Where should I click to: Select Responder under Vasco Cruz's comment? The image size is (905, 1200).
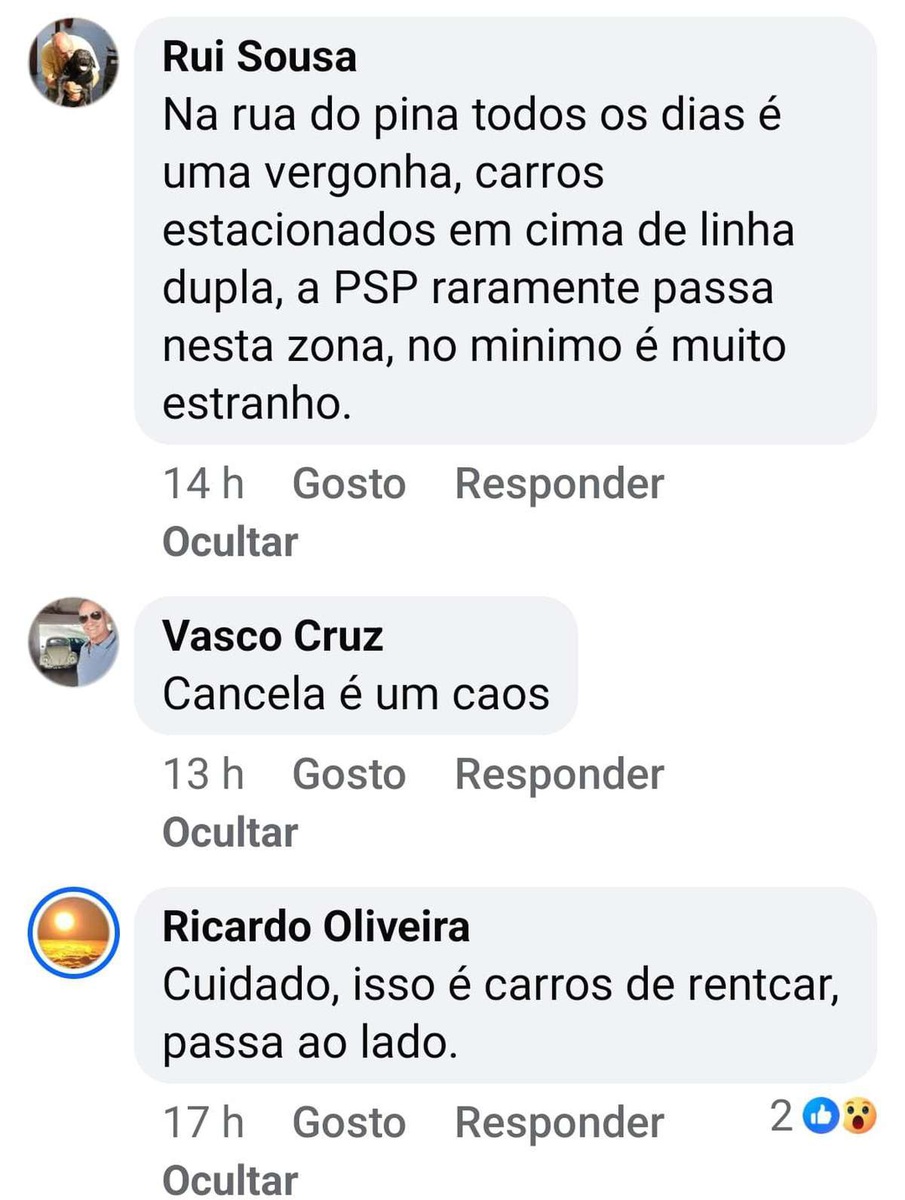pos(559,775)
